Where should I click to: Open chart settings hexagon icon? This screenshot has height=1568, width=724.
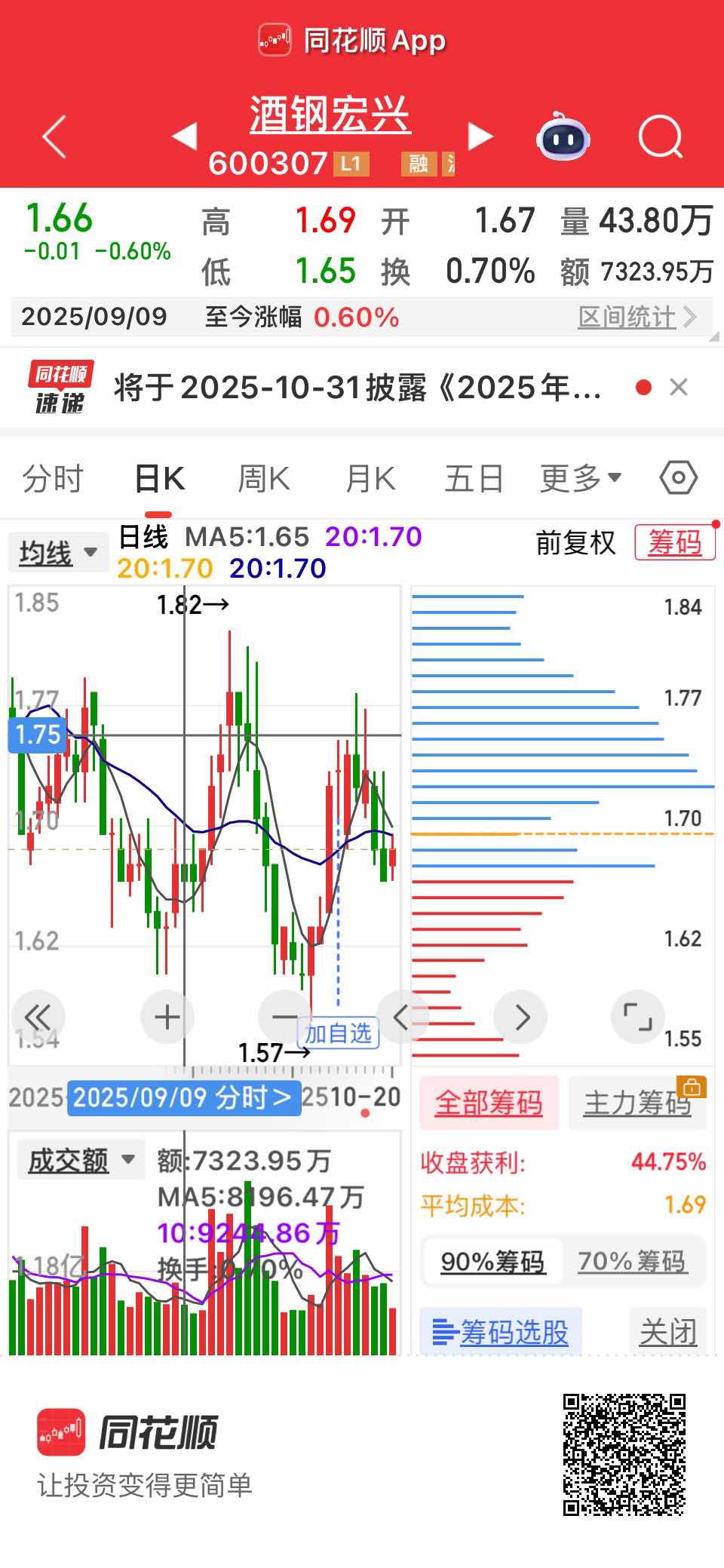(x=678, y=478)
